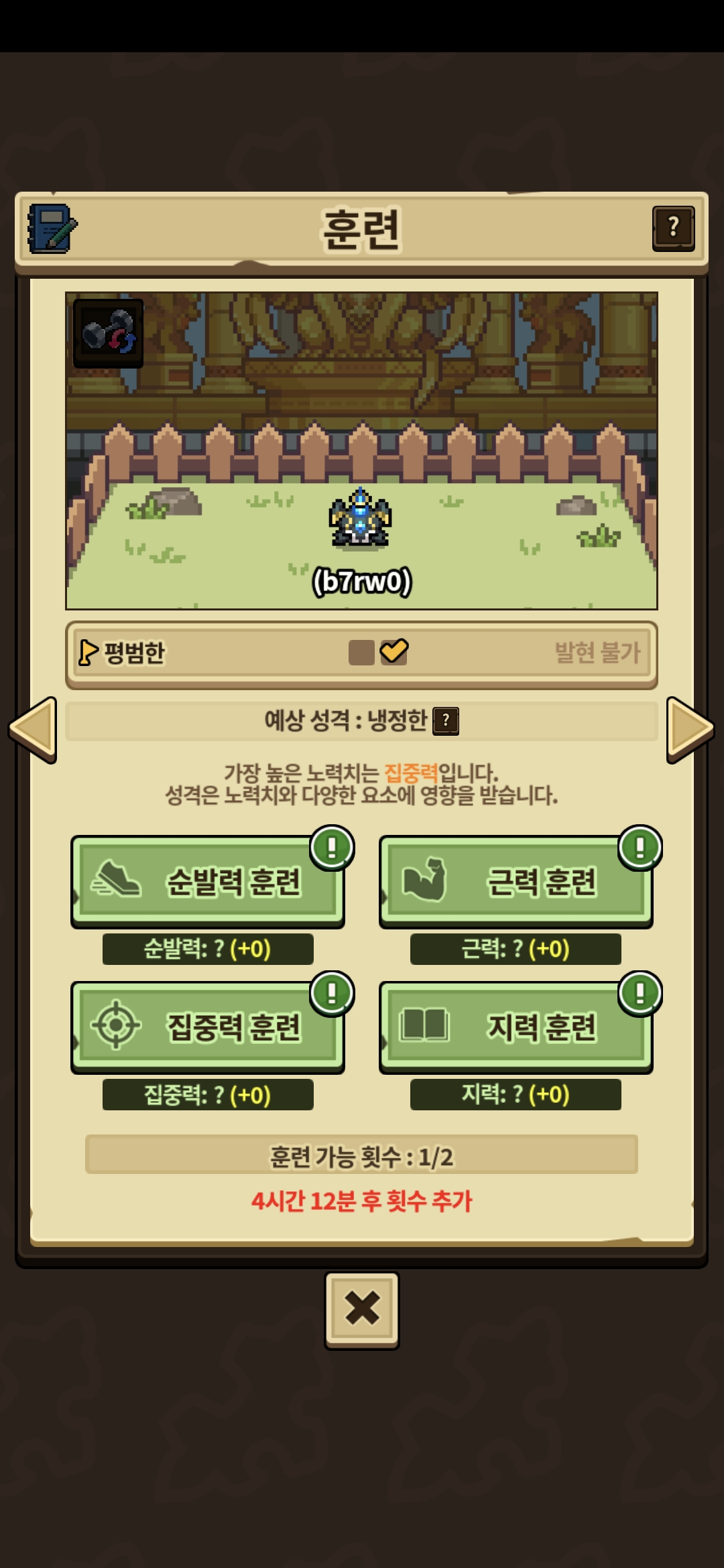Tap the dumbbell swap icon on the arena

tap(109, 333)
